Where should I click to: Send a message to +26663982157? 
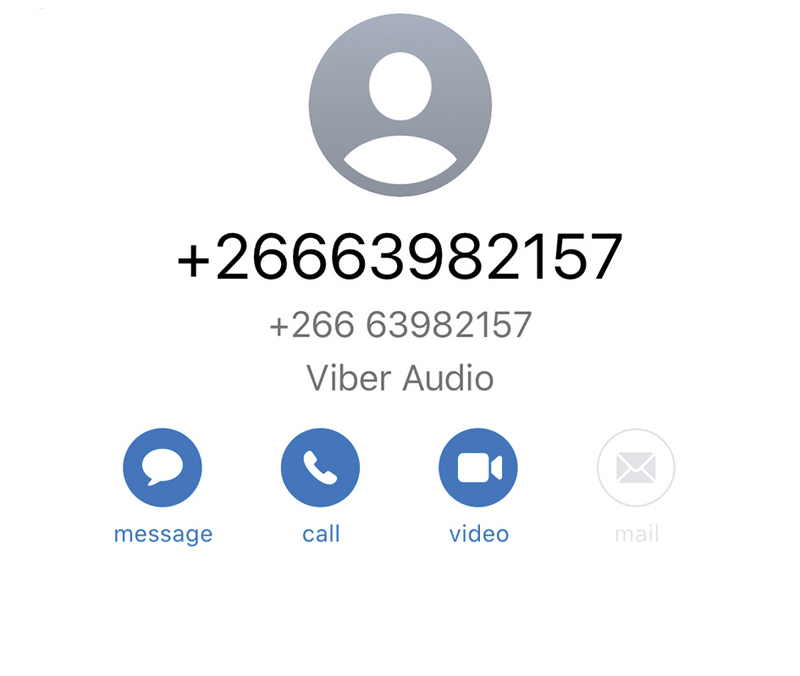(x=163, y=468)
